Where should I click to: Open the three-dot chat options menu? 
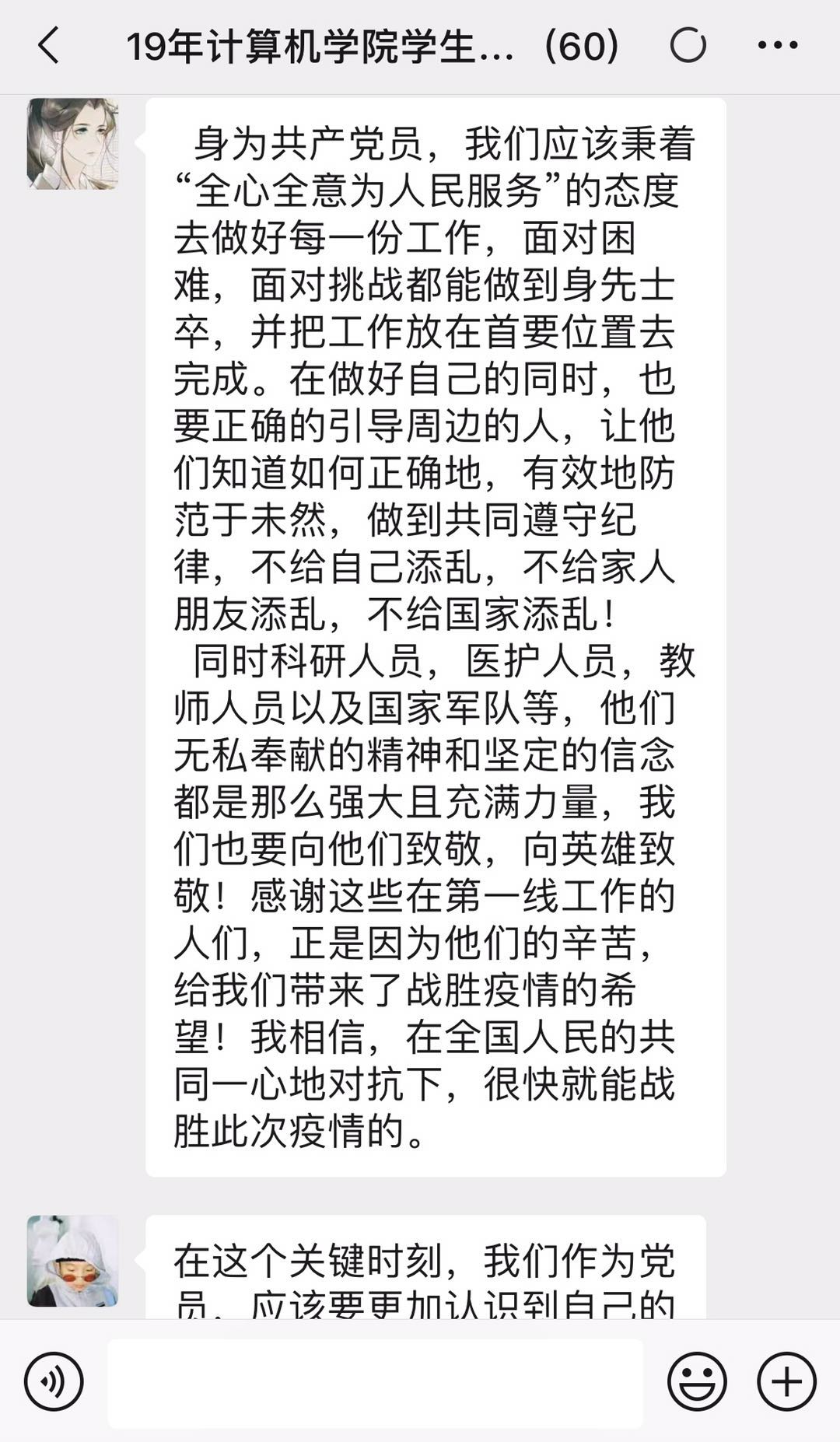[x=778, y=46]
